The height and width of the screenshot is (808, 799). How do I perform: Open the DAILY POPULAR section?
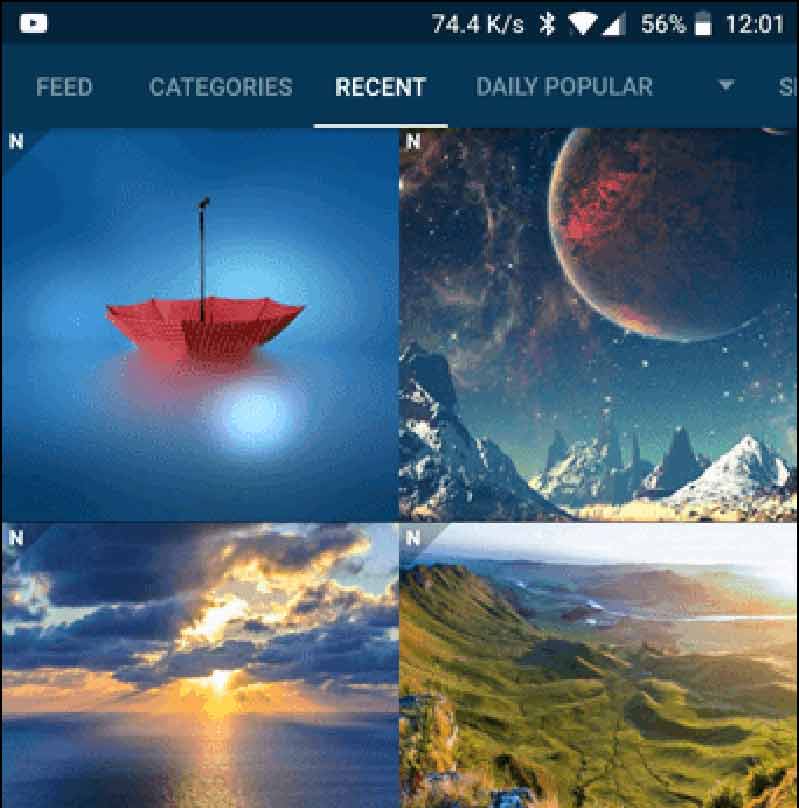(x=565, y=88)
